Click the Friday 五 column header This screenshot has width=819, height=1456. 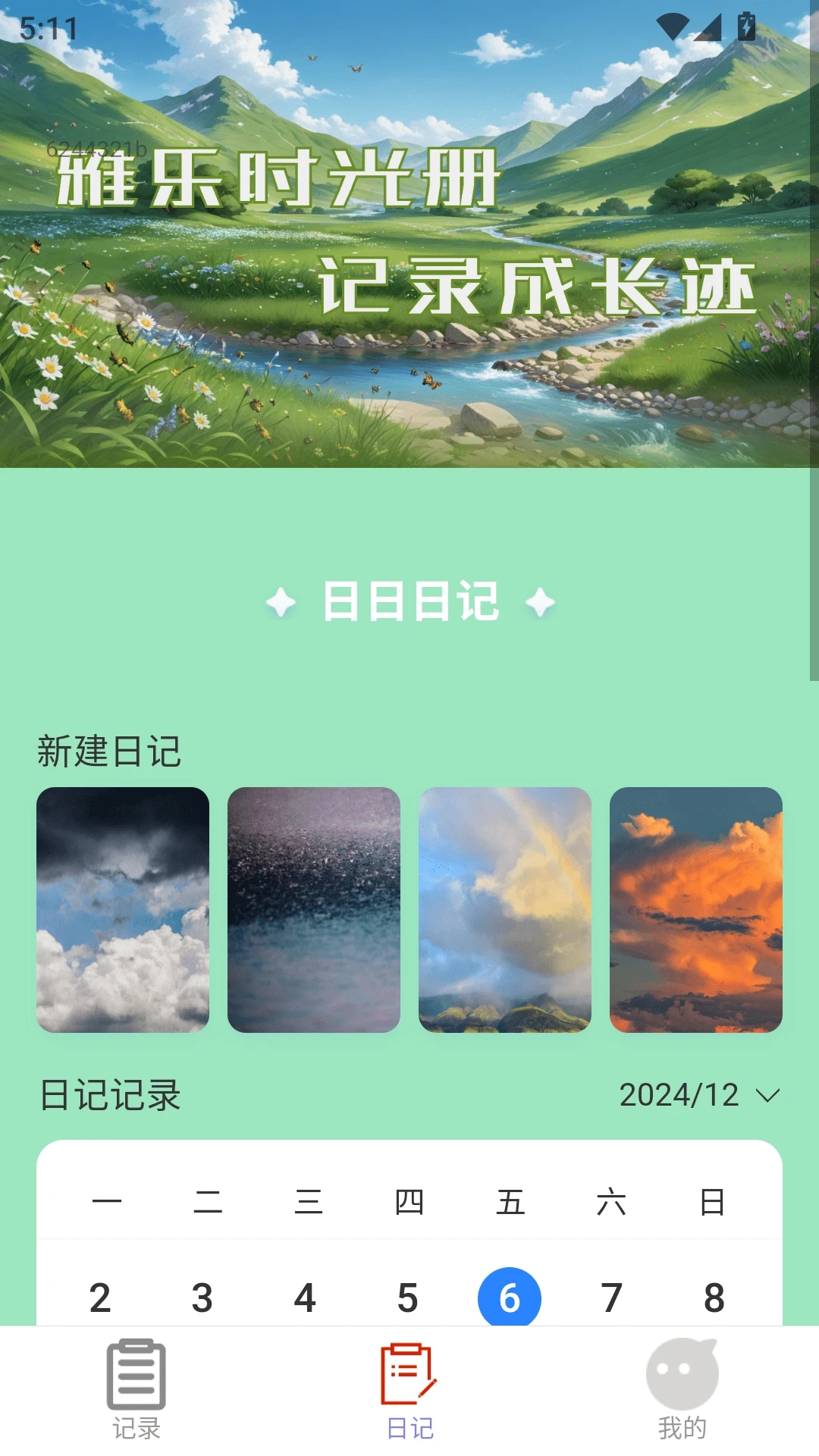click(x=510, y=1202)
